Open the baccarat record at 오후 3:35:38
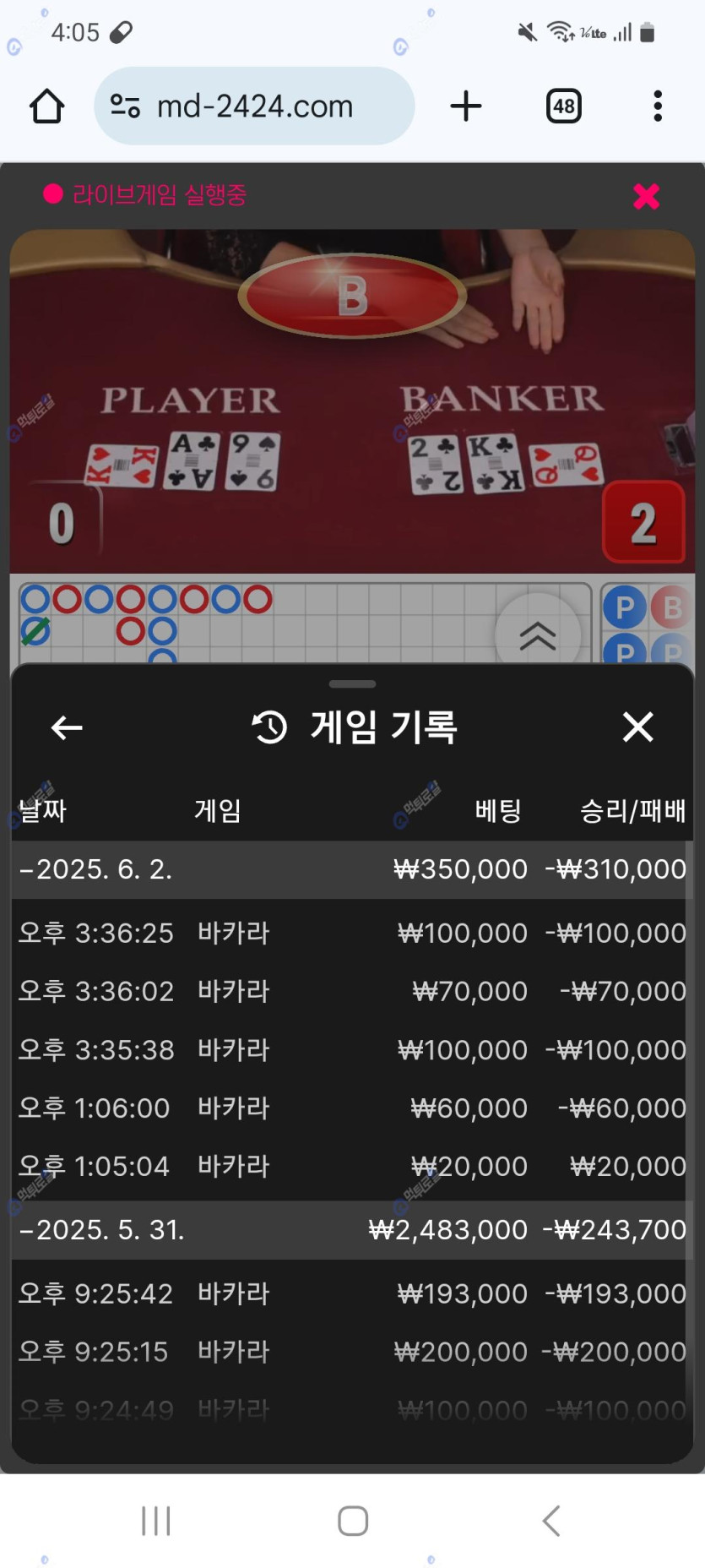Image resolution: width=705 pixels, height=1568 pixels. click(x=351, y=1049)
